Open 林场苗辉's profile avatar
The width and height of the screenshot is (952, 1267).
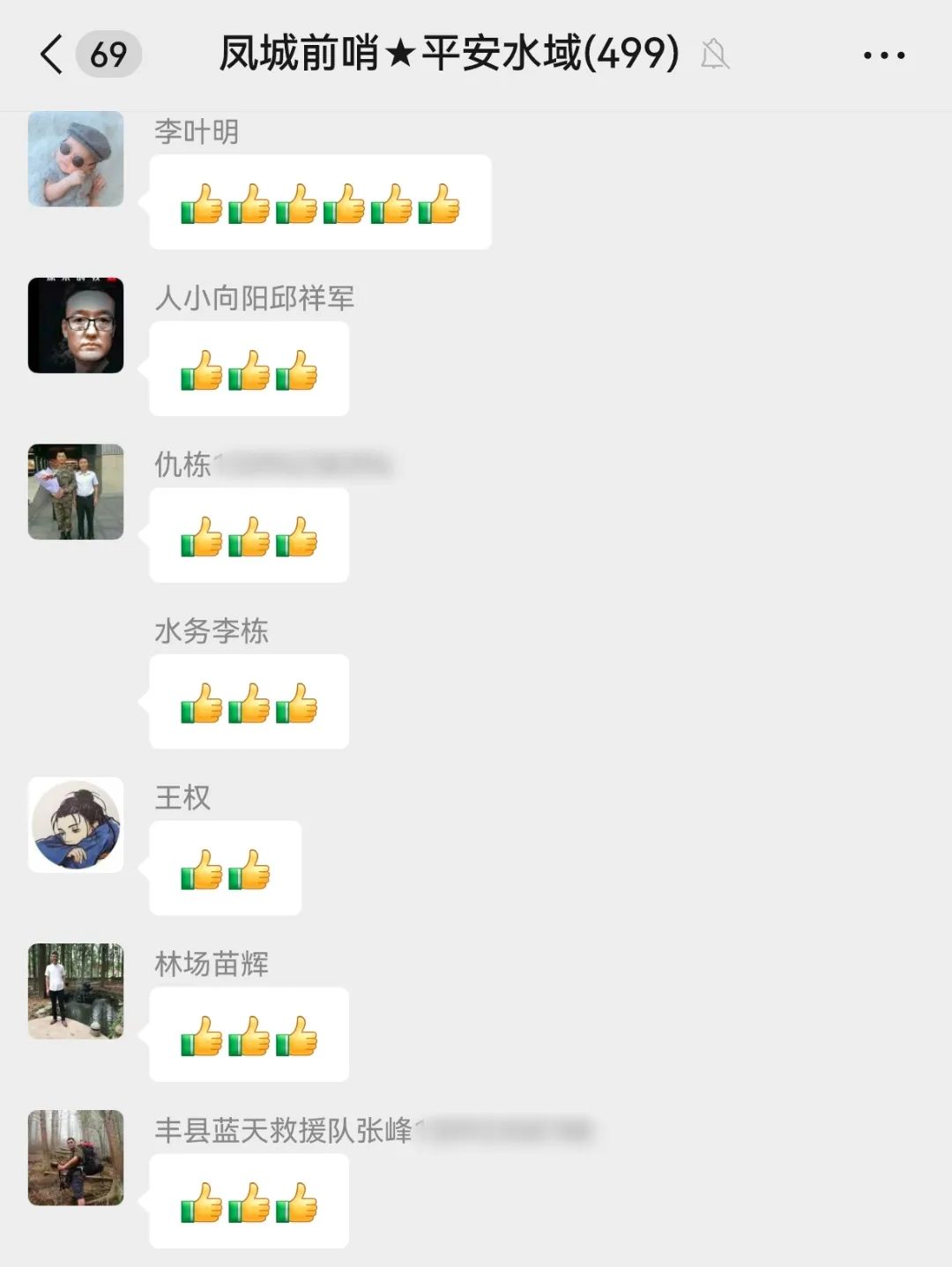(76, 991)
